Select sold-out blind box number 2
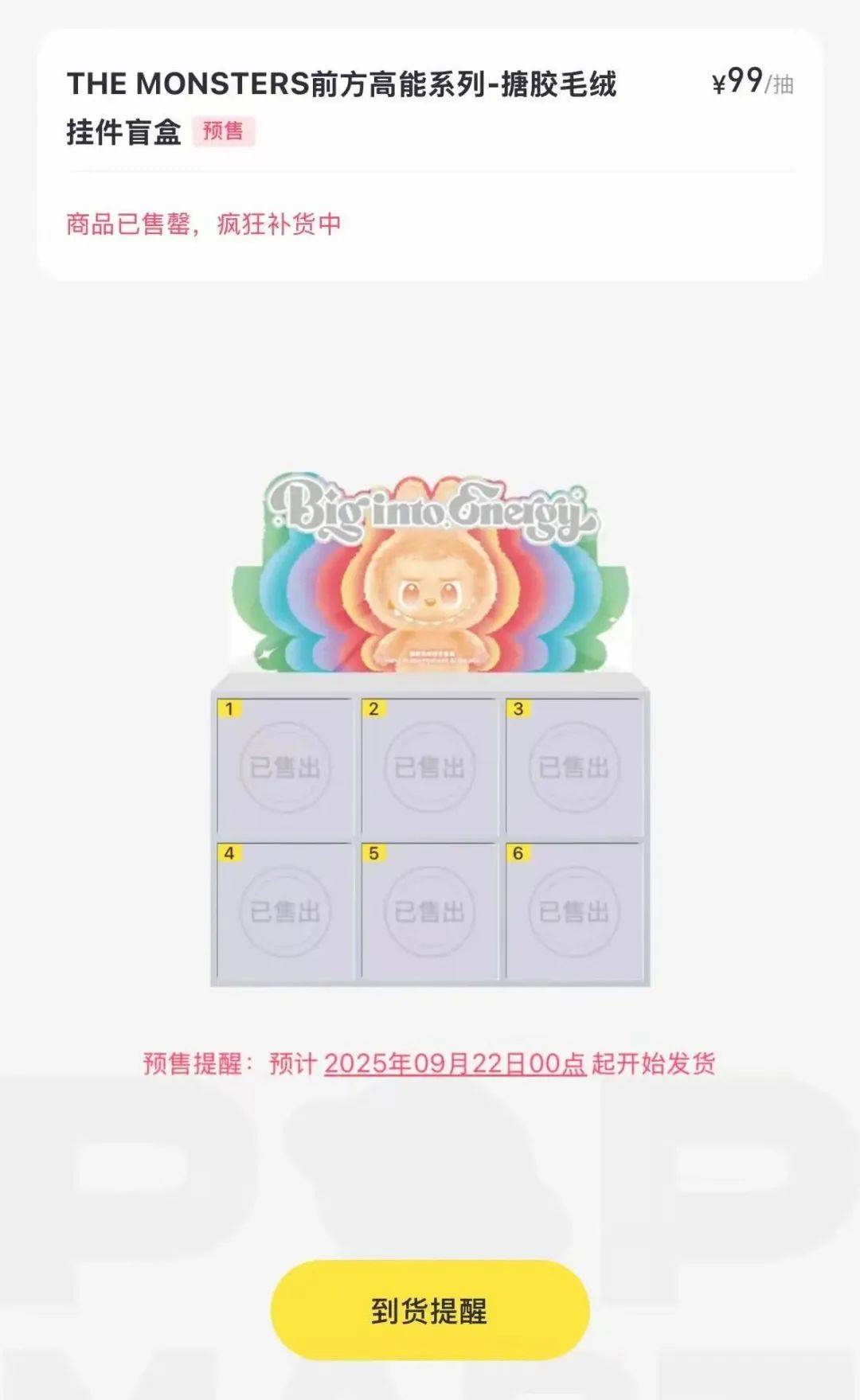Image resolution: width=860 pixels, height=1400 pixels. [429, 767]
